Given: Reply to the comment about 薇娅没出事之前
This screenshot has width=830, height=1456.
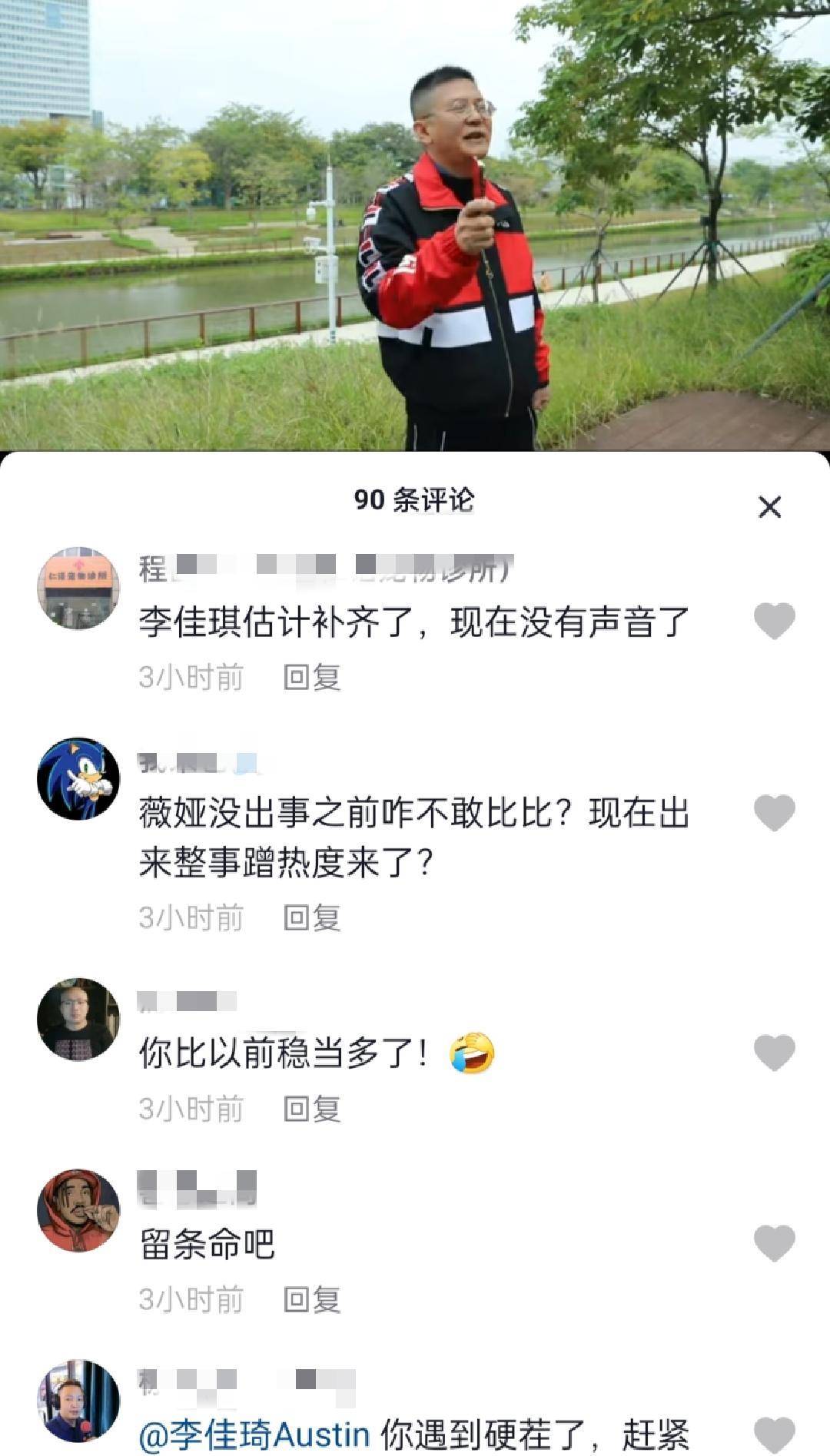Looking at the screenshot, I should [x=312, y=917].
